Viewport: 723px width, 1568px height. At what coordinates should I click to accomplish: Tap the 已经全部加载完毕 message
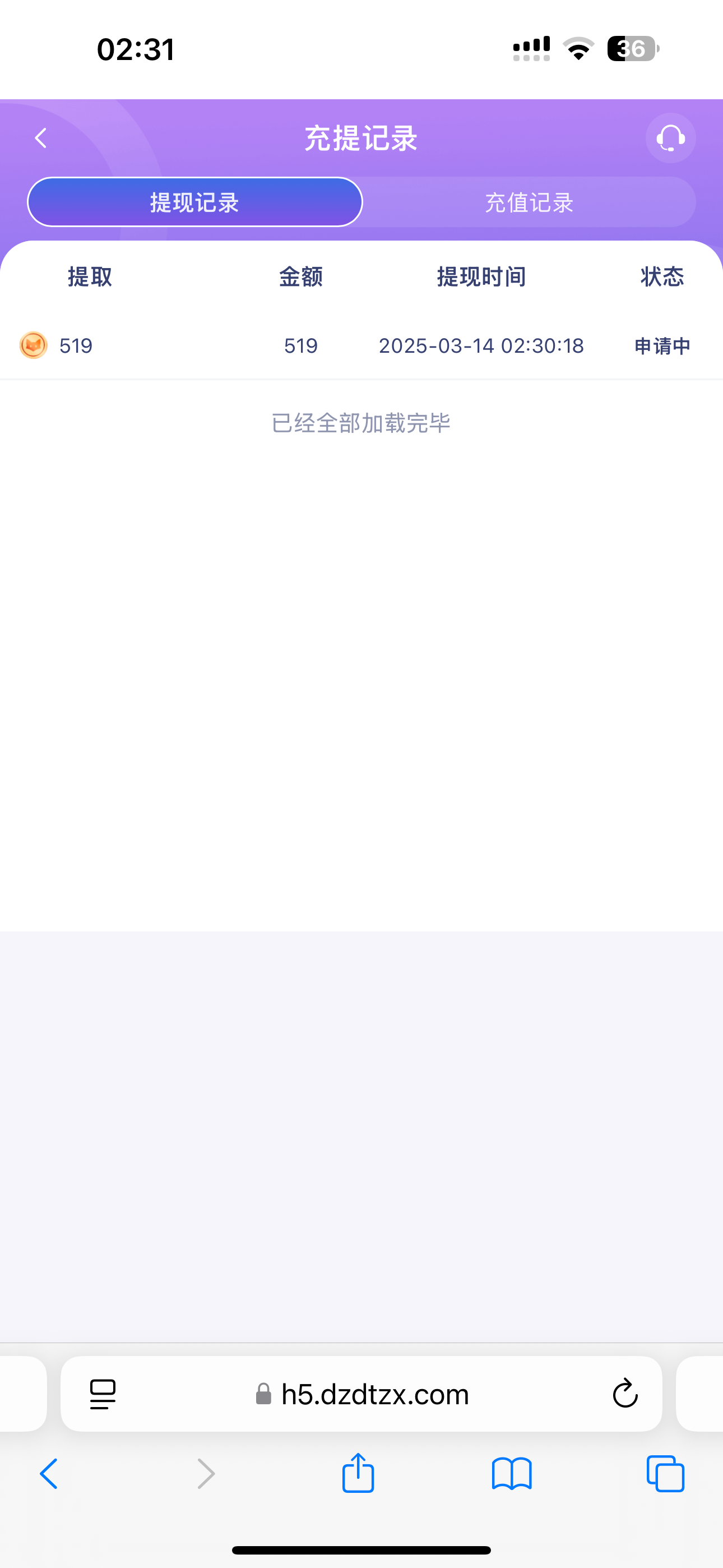[361, 422]
